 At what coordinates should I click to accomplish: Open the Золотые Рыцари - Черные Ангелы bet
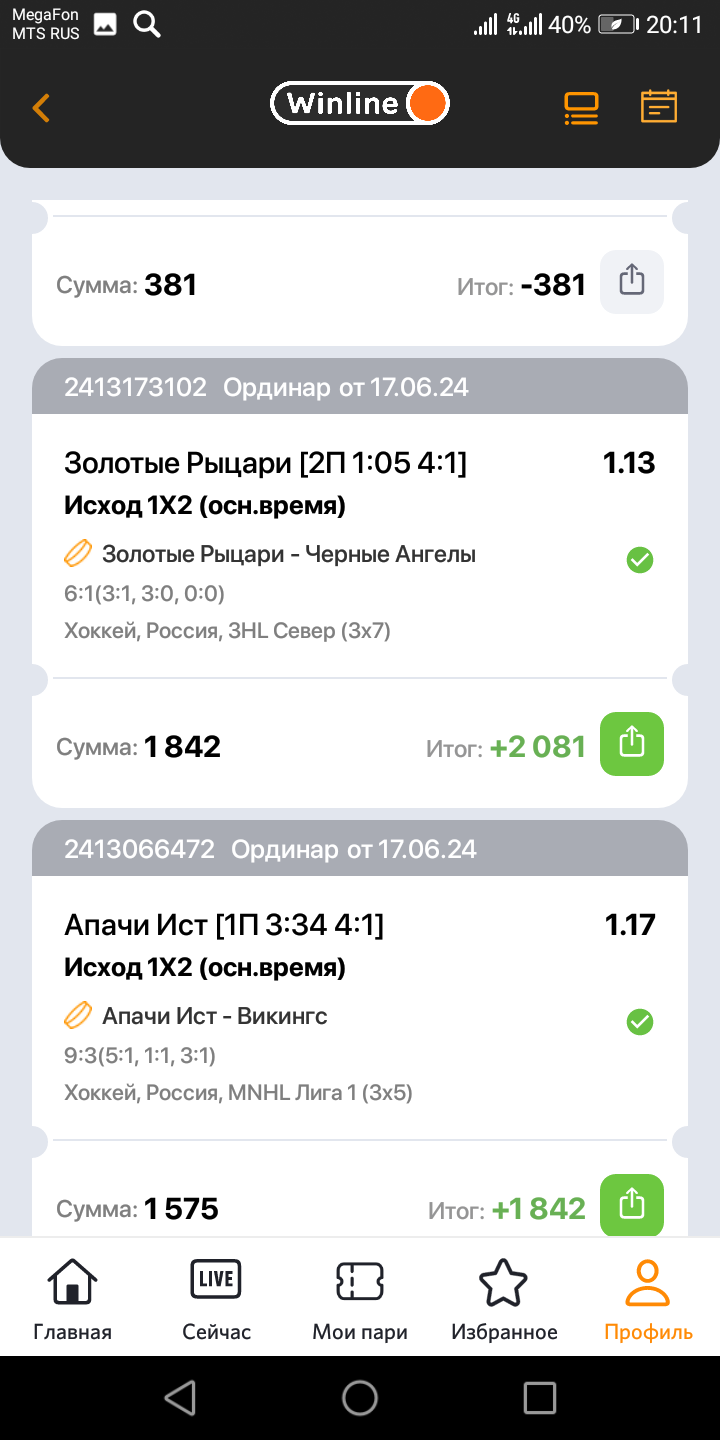(x=289, y=554)
